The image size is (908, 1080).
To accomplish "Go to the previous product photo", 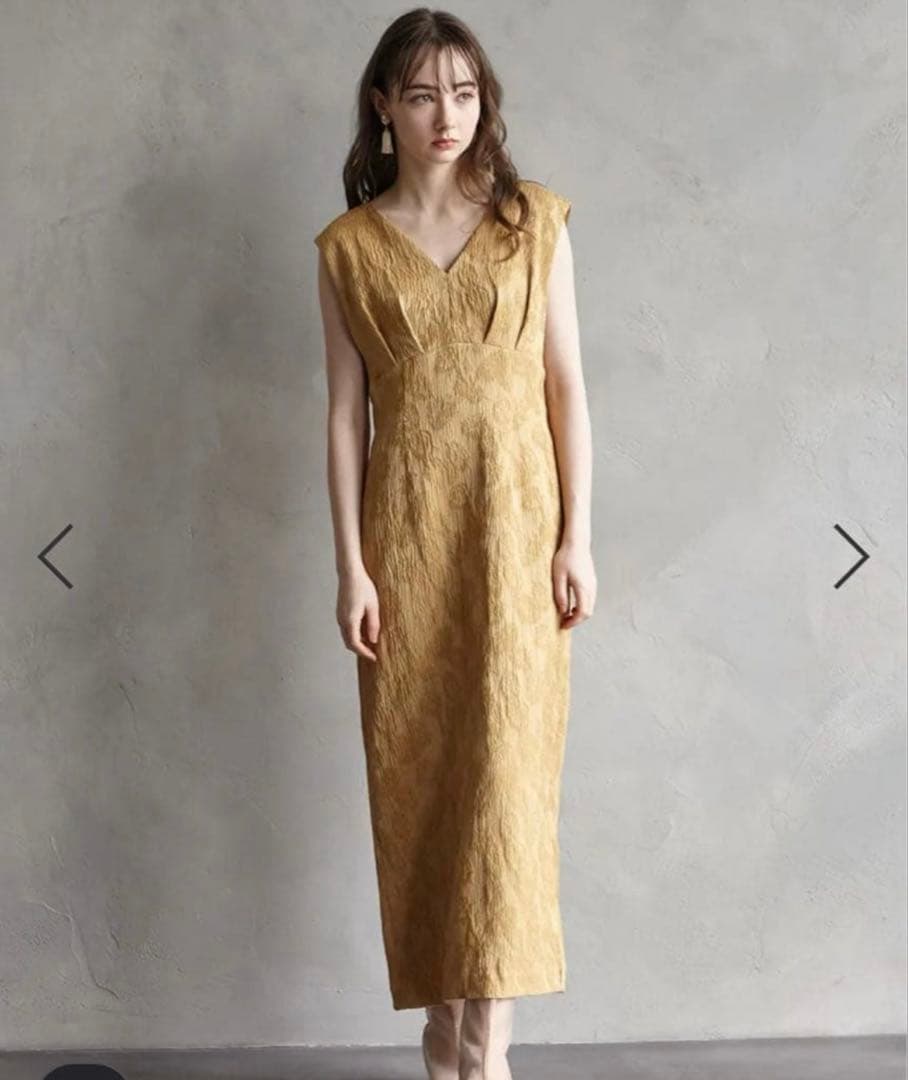I will coord(55,556).
